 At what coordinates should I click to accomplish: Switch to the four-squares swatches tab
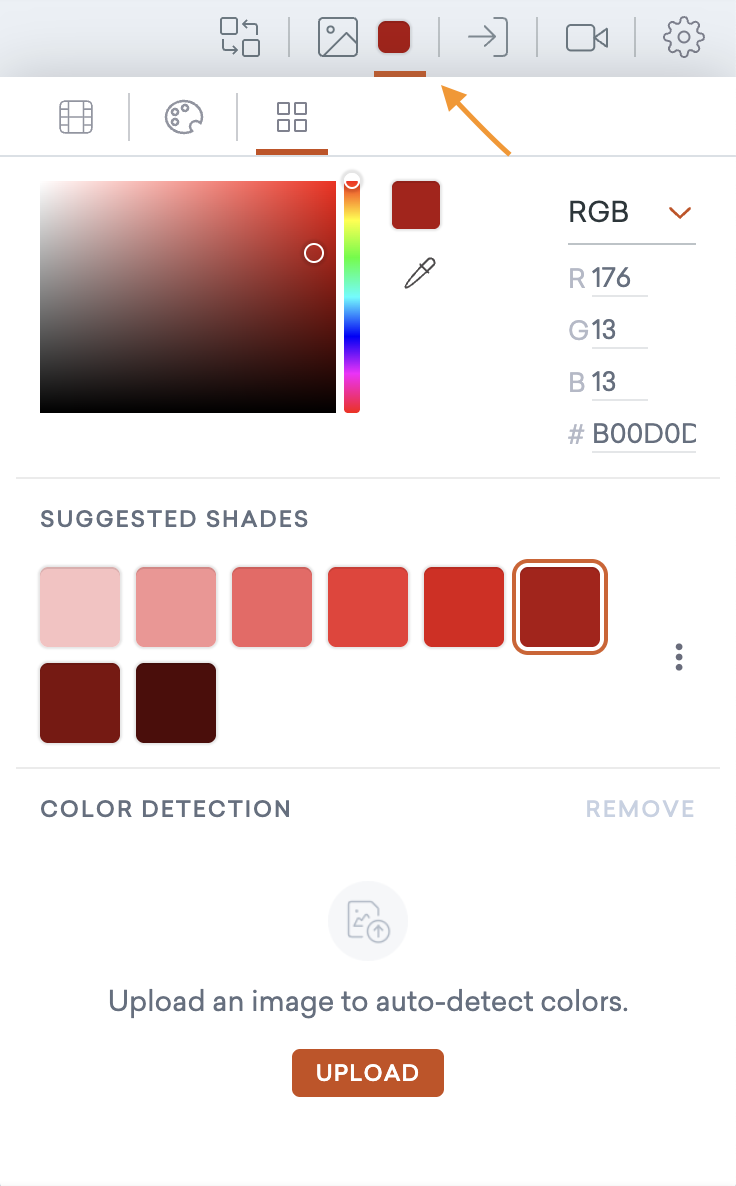point(292,117)
